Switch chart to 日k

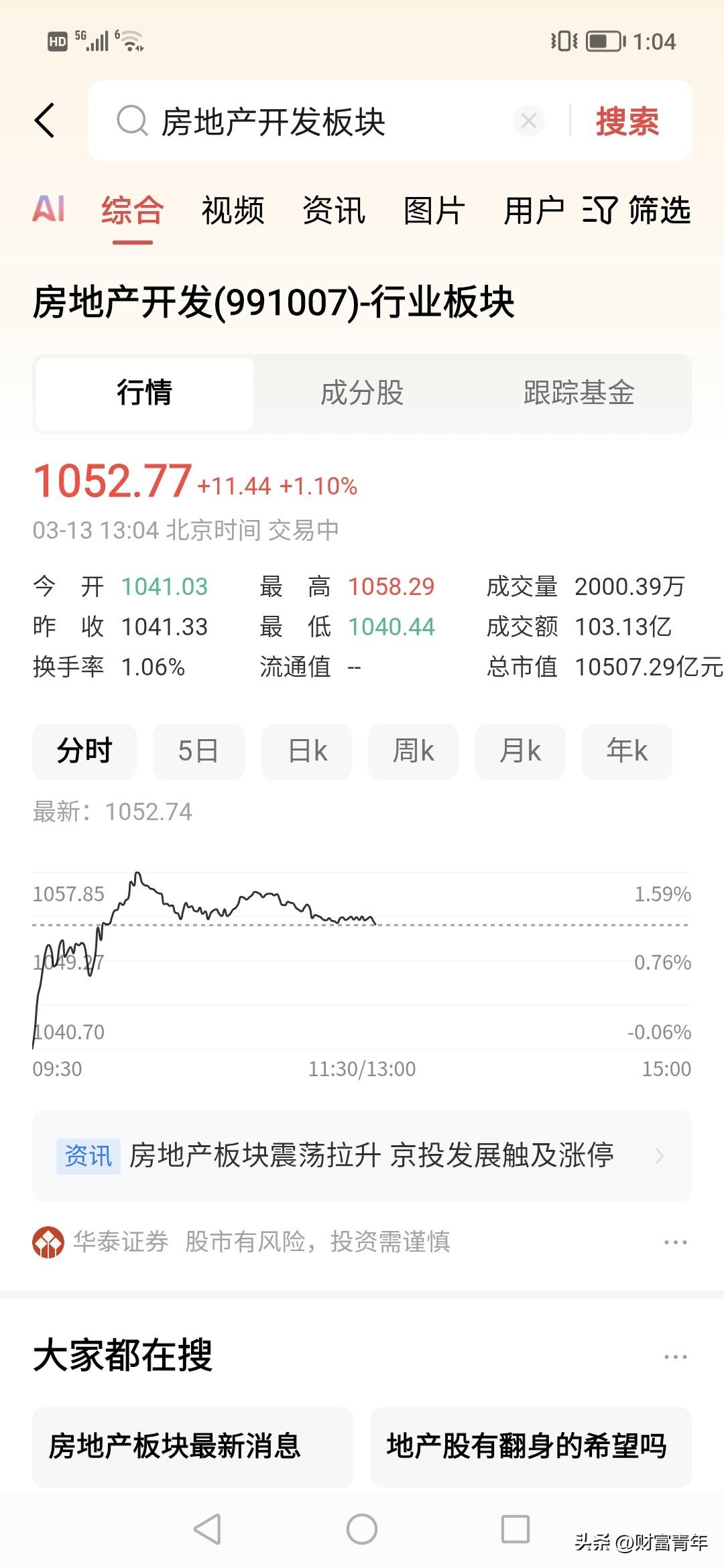pyautogui.click(x=307, y=751)
